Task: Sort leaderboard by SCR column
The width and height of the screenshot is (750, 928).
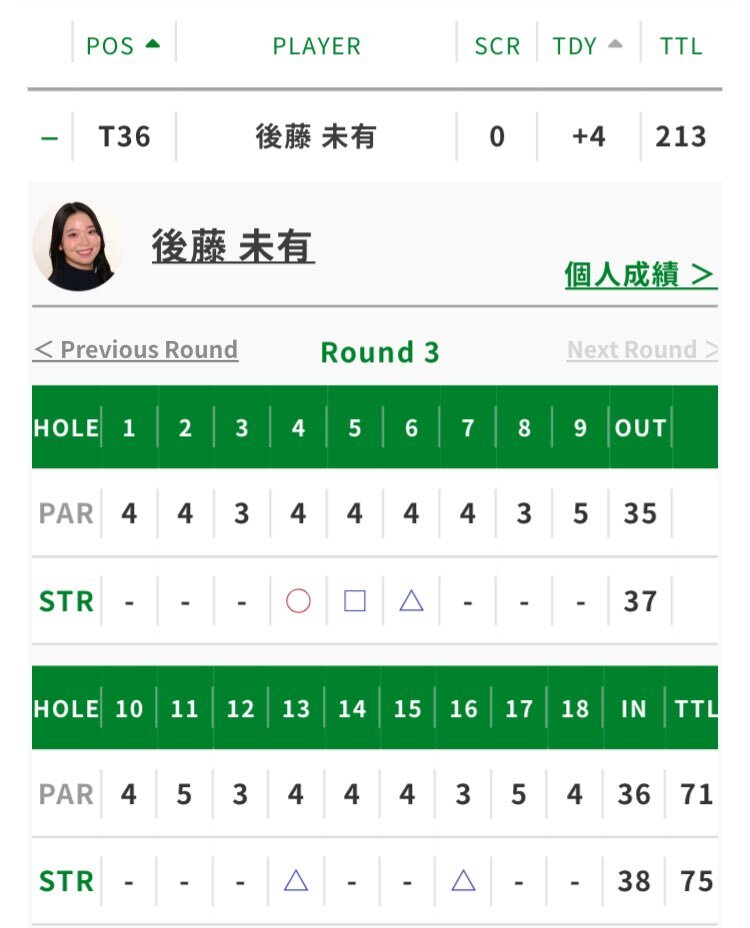Action: 497,45
